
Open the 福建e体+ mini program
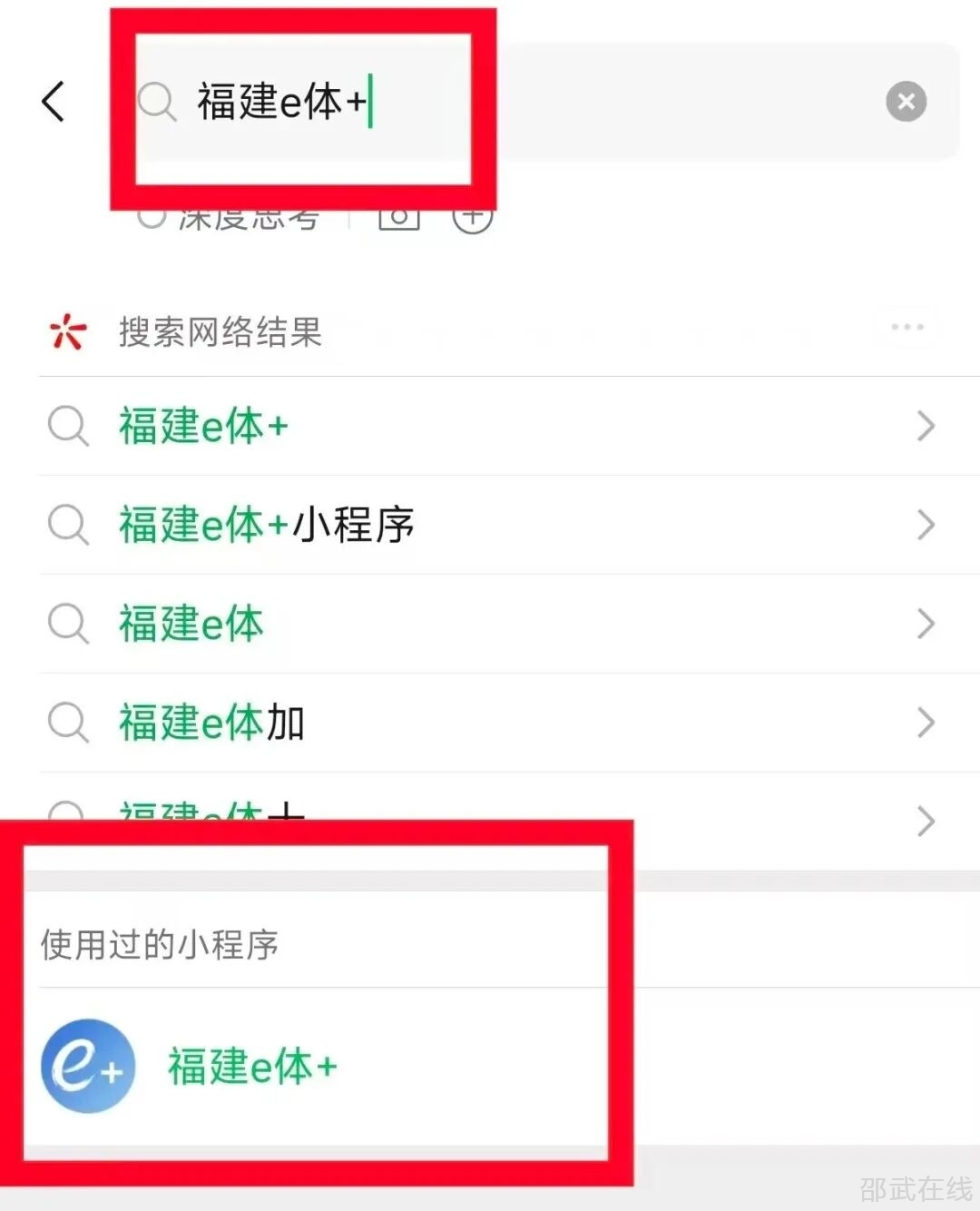(x=251, y=1067)
